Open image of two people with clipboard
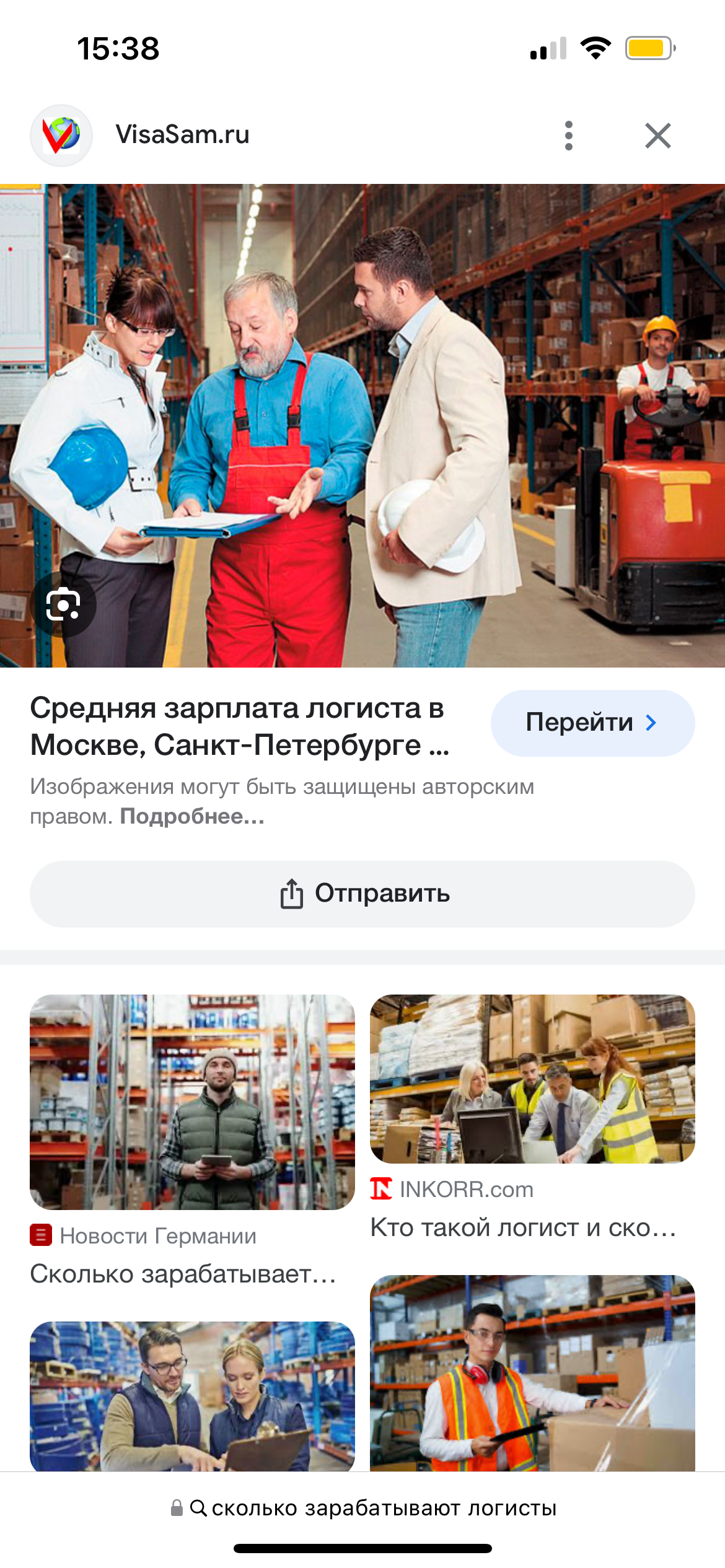725x1568 pixels. (192, 1396)
